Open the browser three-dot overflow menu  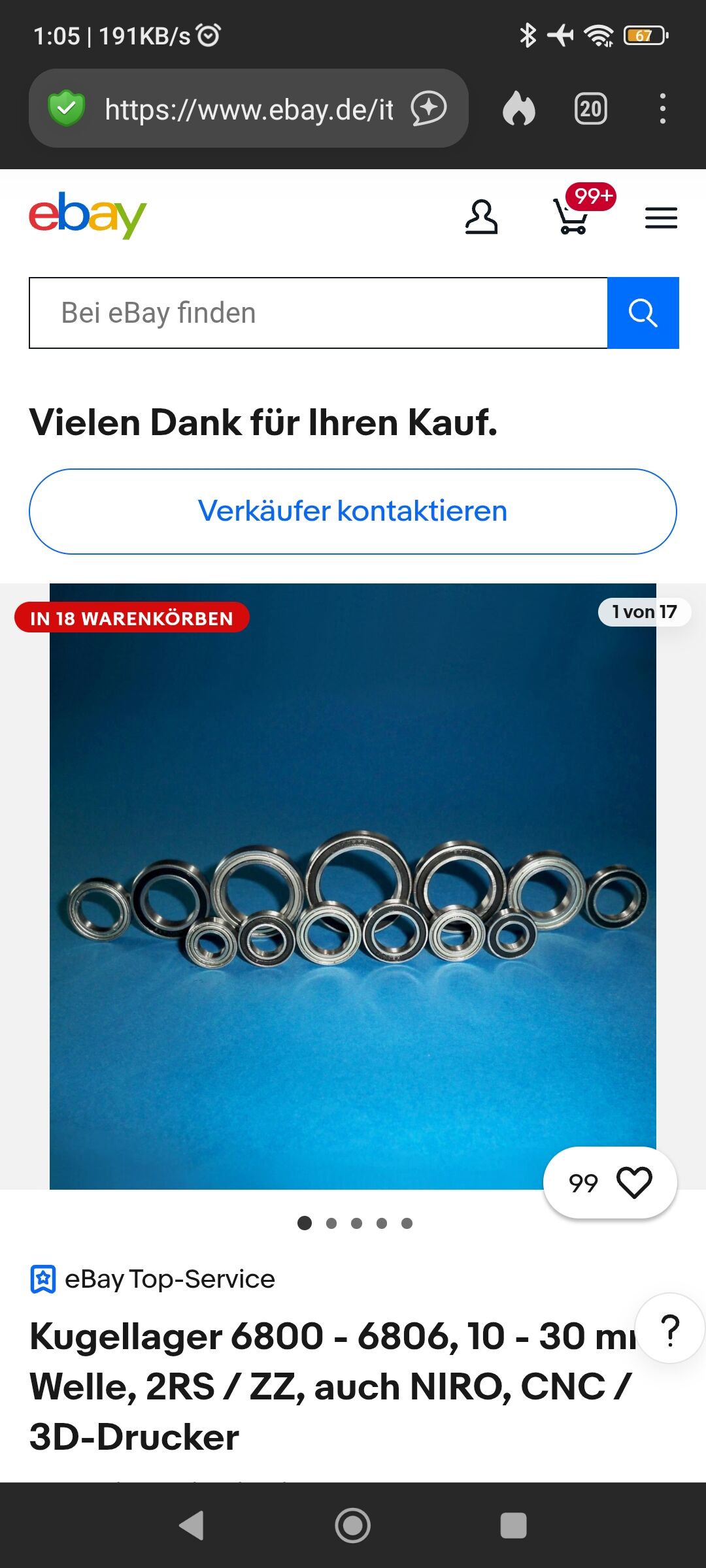click(662, 108)
